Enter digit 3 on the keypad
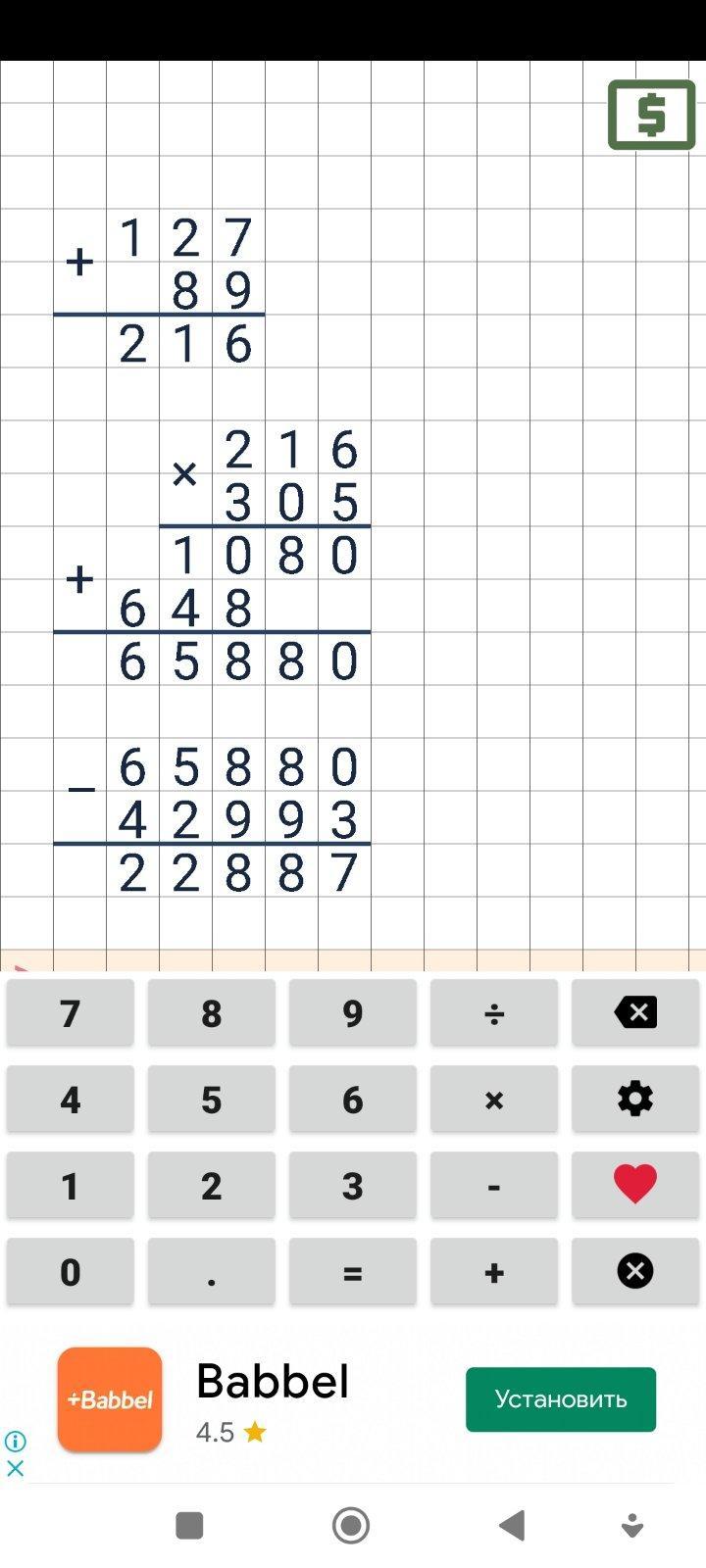 (353, 1185)
